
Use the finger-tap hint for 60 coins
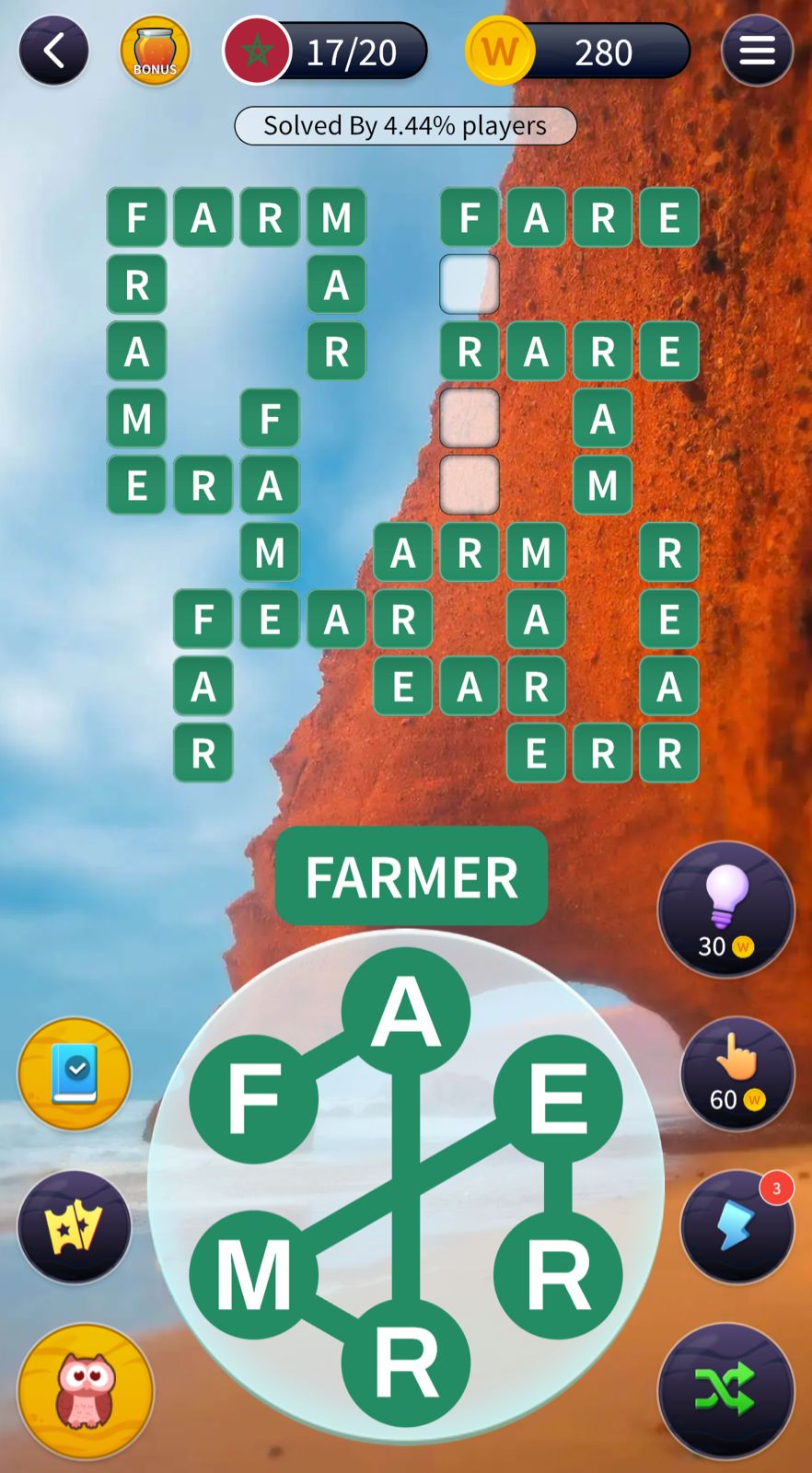coord(737,1073)
